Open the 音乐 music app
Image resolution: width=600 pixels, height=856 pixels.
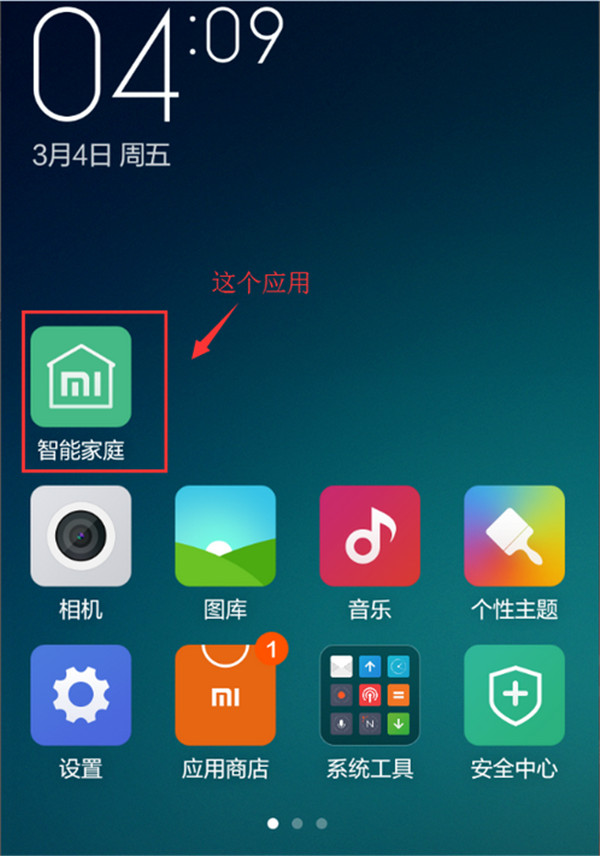[x=369, y=536]
